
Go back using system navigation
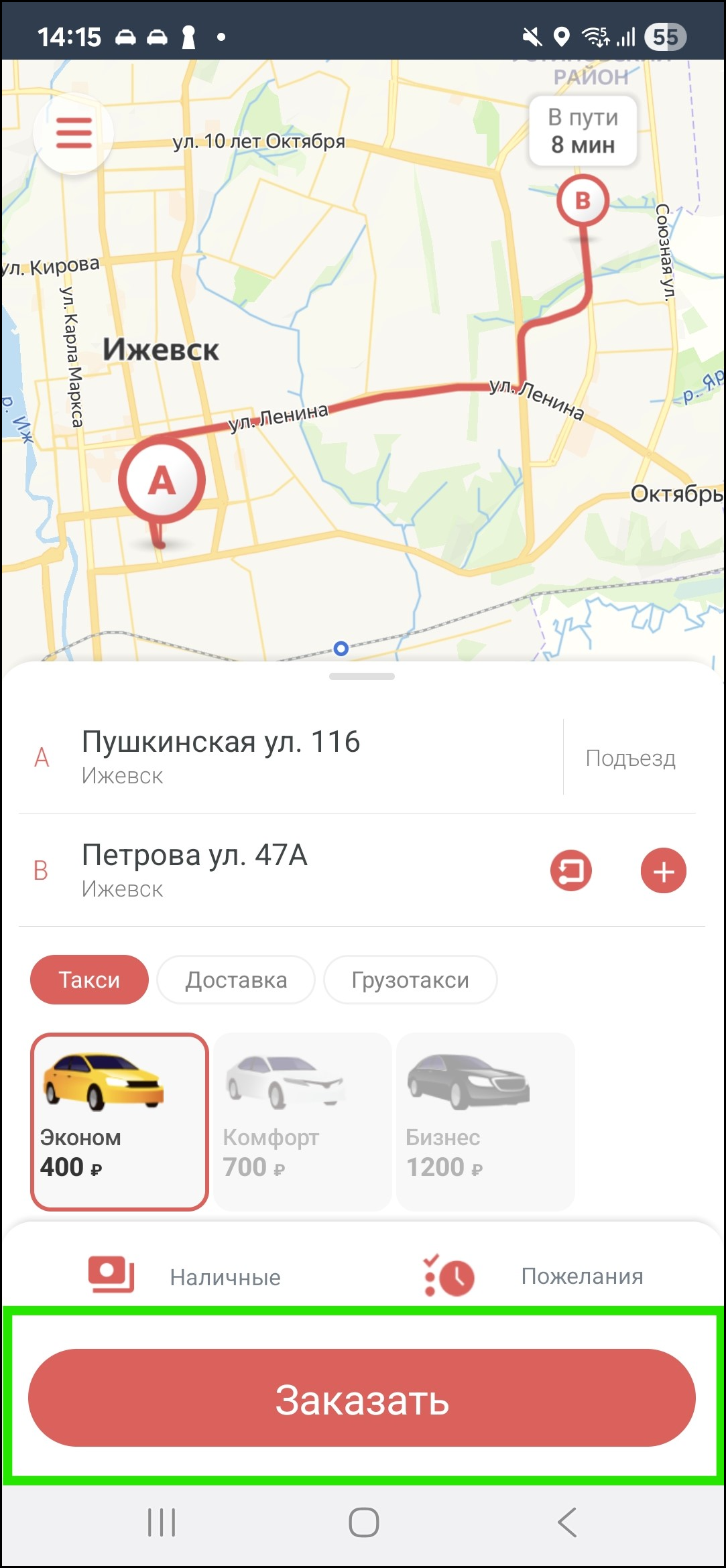[x=566, y=1522]
